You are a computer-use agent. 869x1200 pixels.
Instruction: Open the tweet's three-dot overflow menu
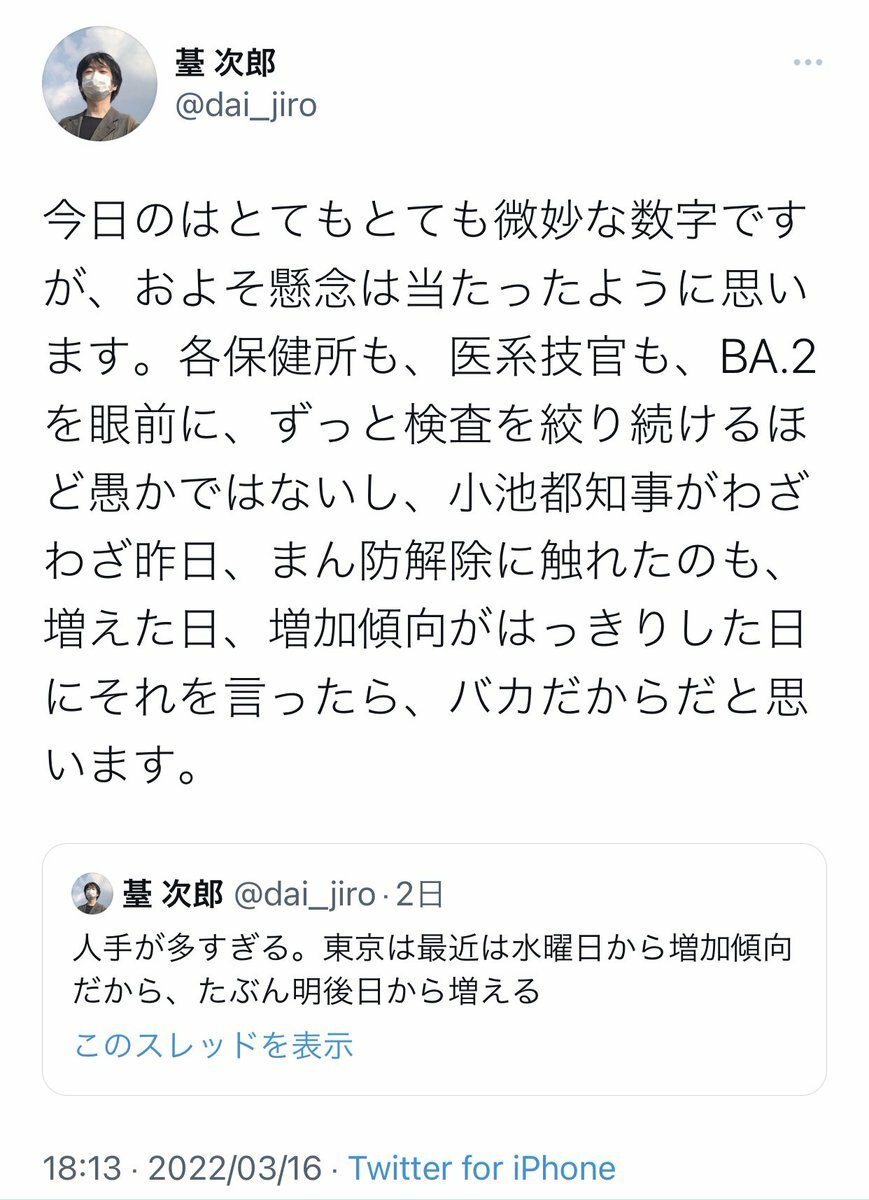point(807,63)
